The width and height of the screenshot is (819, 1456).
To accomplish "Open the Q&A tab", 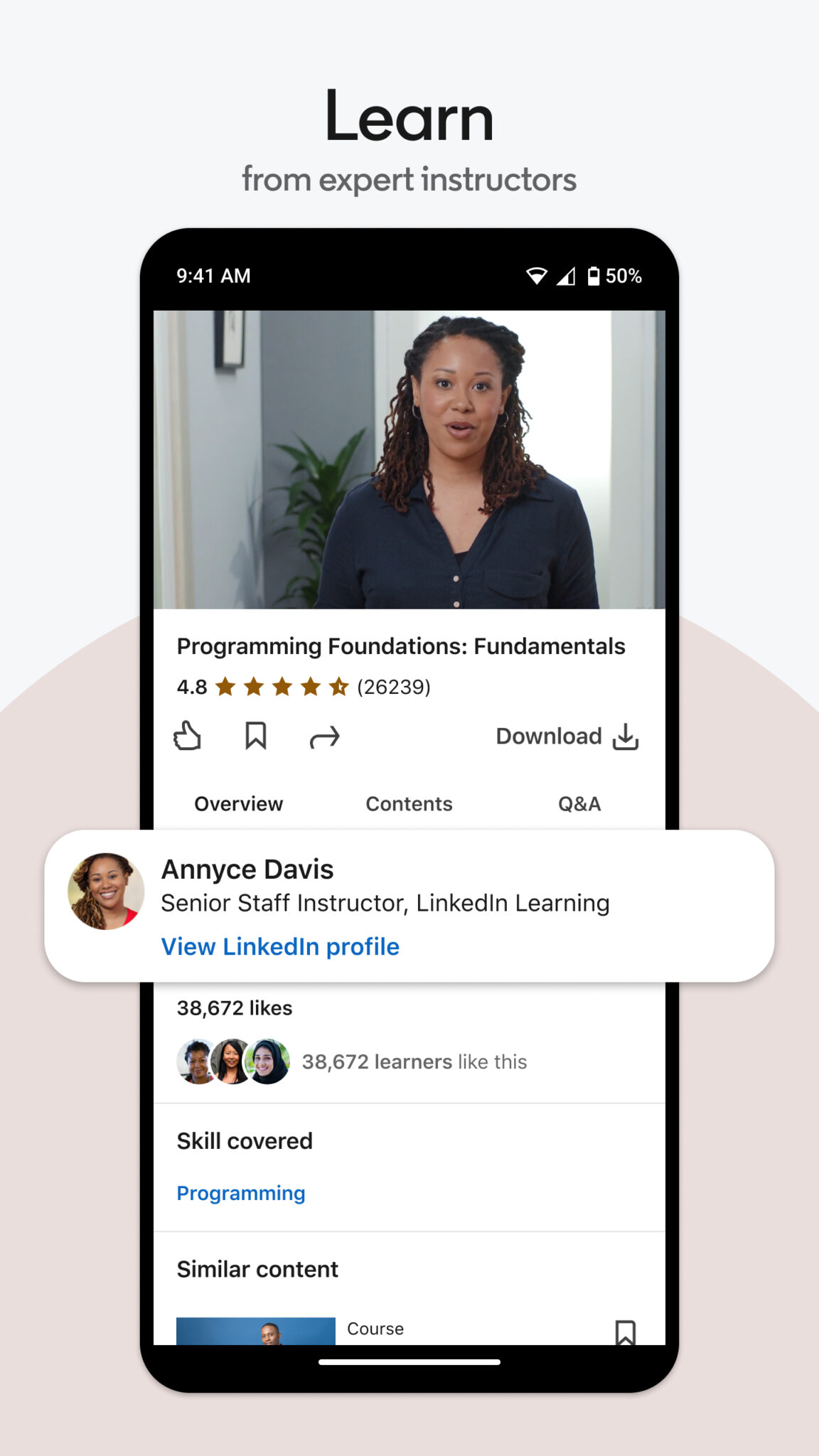I will click(x=580, y=804).
